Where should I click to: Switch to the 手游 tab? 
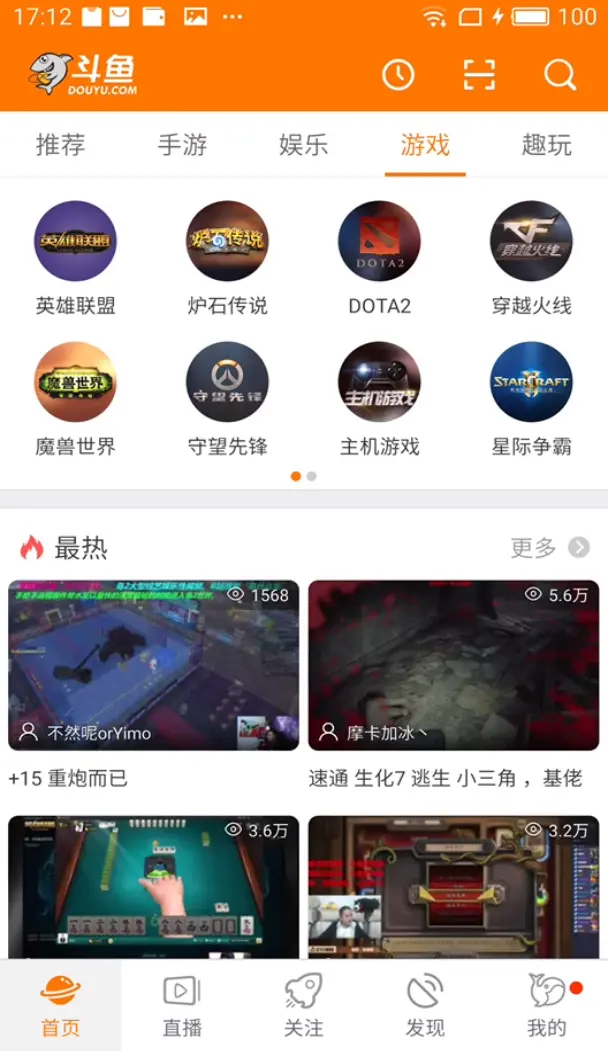click(182, 145)
